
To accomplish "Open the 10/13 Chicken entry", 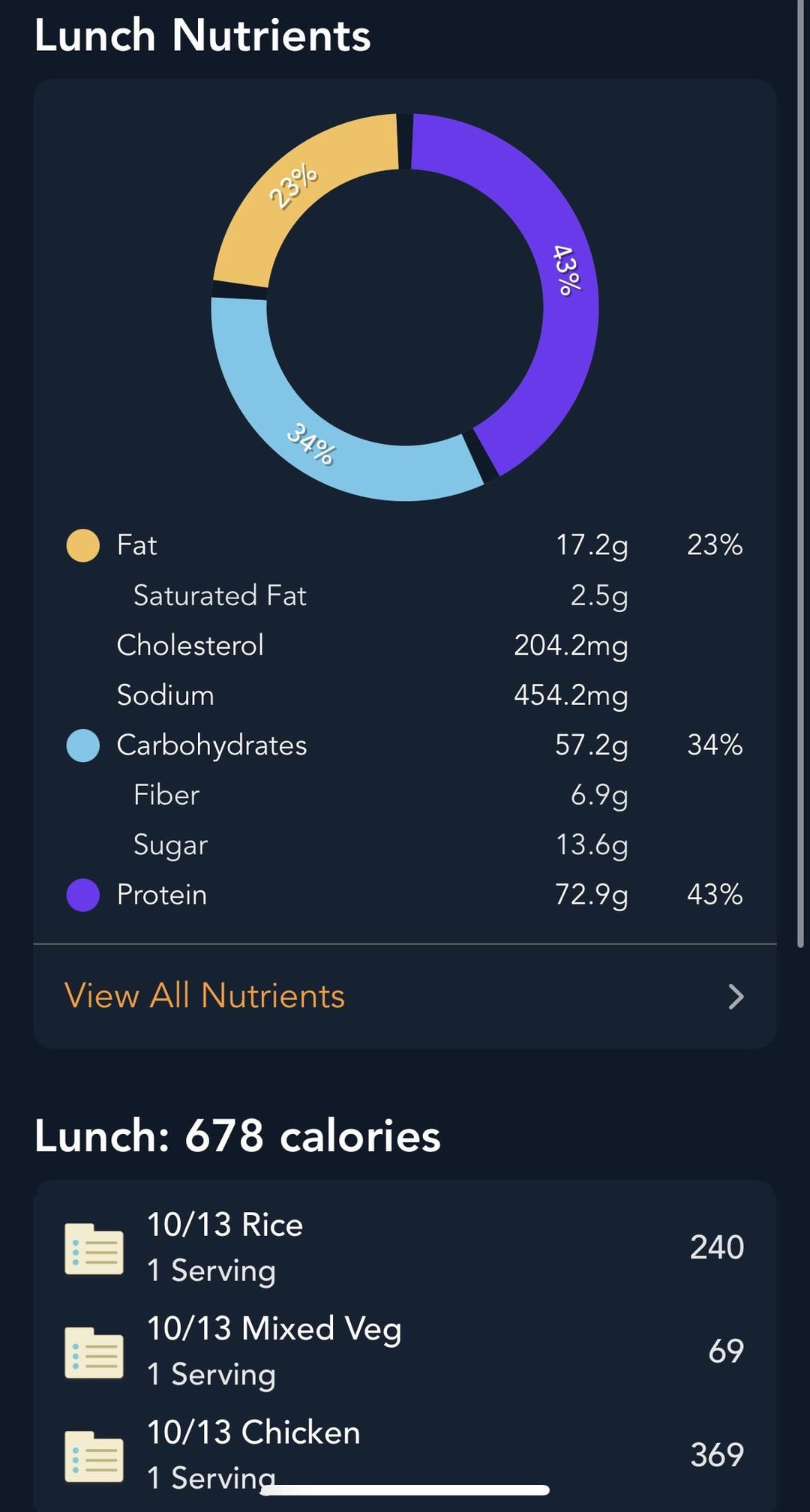I will click(405, 1454).
